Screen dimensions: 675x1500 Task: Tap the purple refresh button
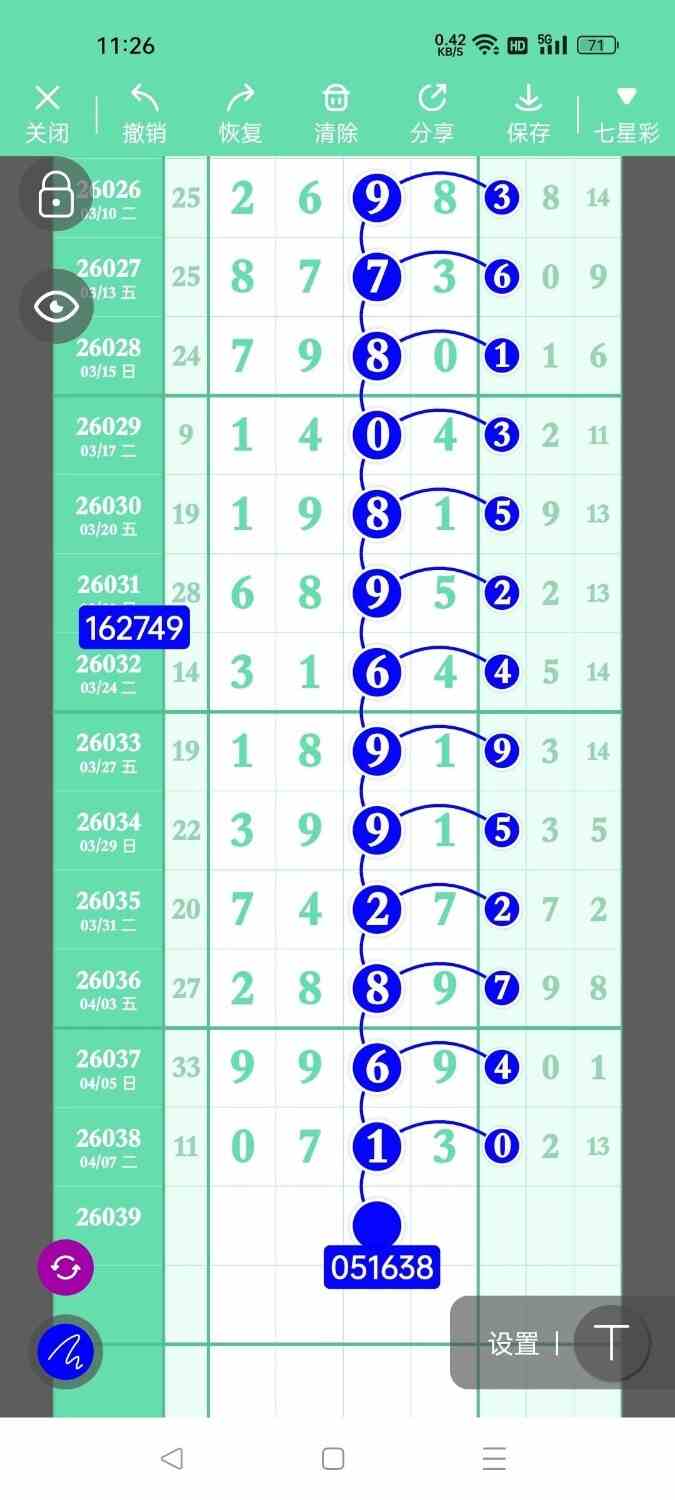[x=66, y=1268]
